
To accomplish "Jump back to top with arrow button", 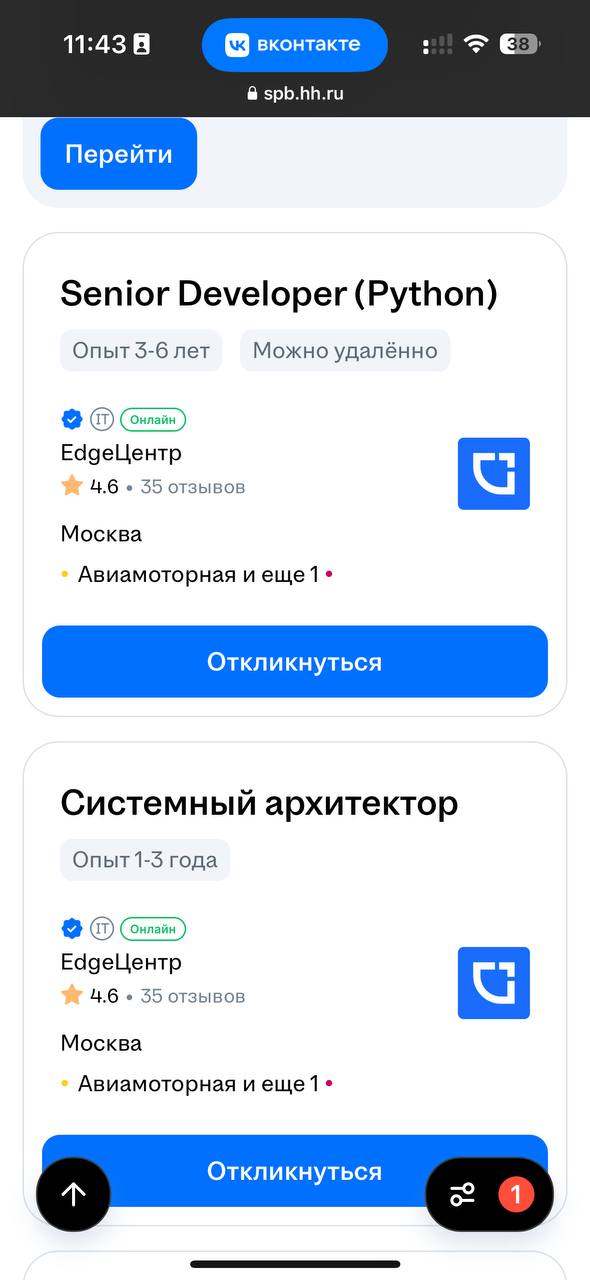I will (x=73, y=1194).
